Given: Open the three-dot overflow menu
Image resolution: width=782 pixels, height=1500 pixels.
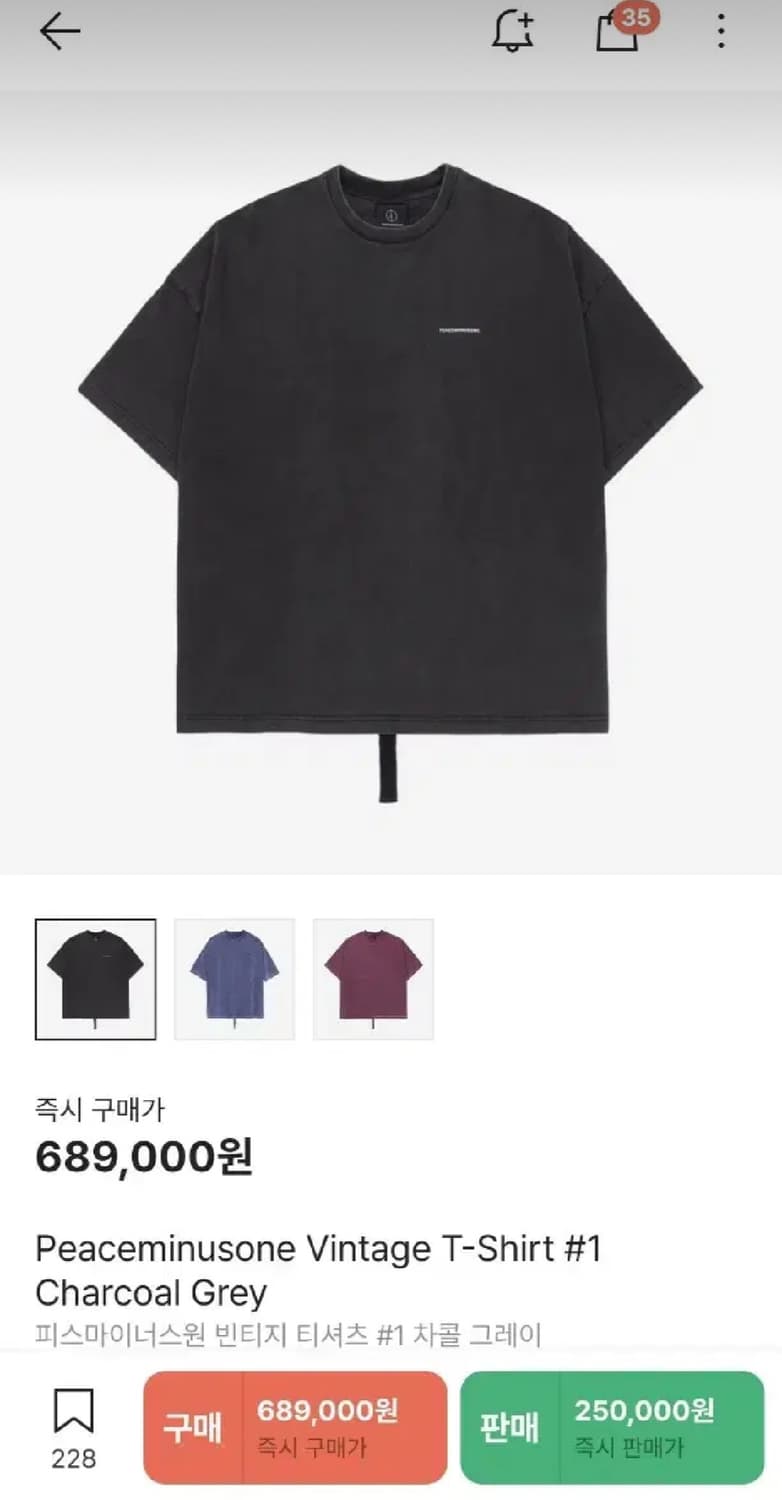Looking at the screenshot, I should pyautogui.click(x=722, y=30).
